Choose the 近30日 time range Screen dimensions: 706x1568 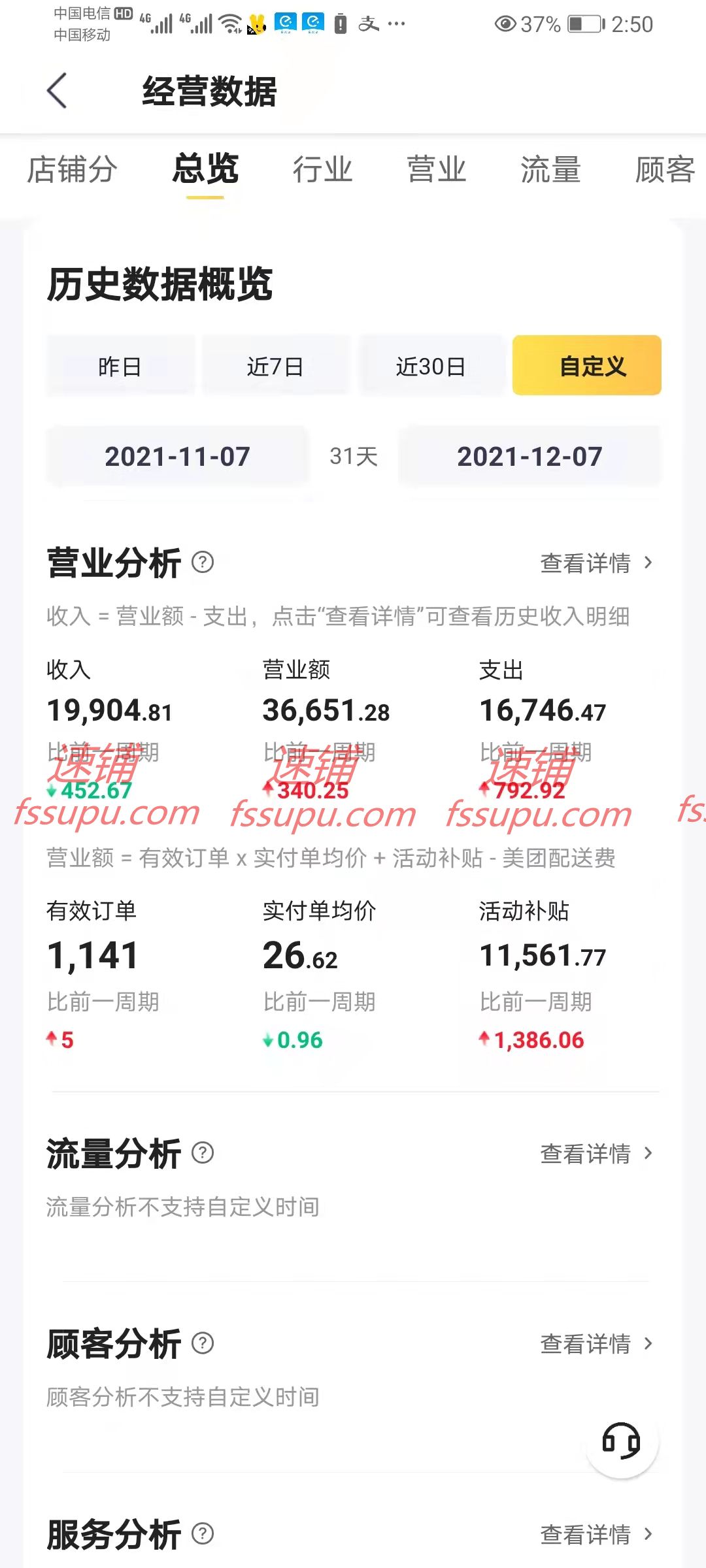point(431,366)
